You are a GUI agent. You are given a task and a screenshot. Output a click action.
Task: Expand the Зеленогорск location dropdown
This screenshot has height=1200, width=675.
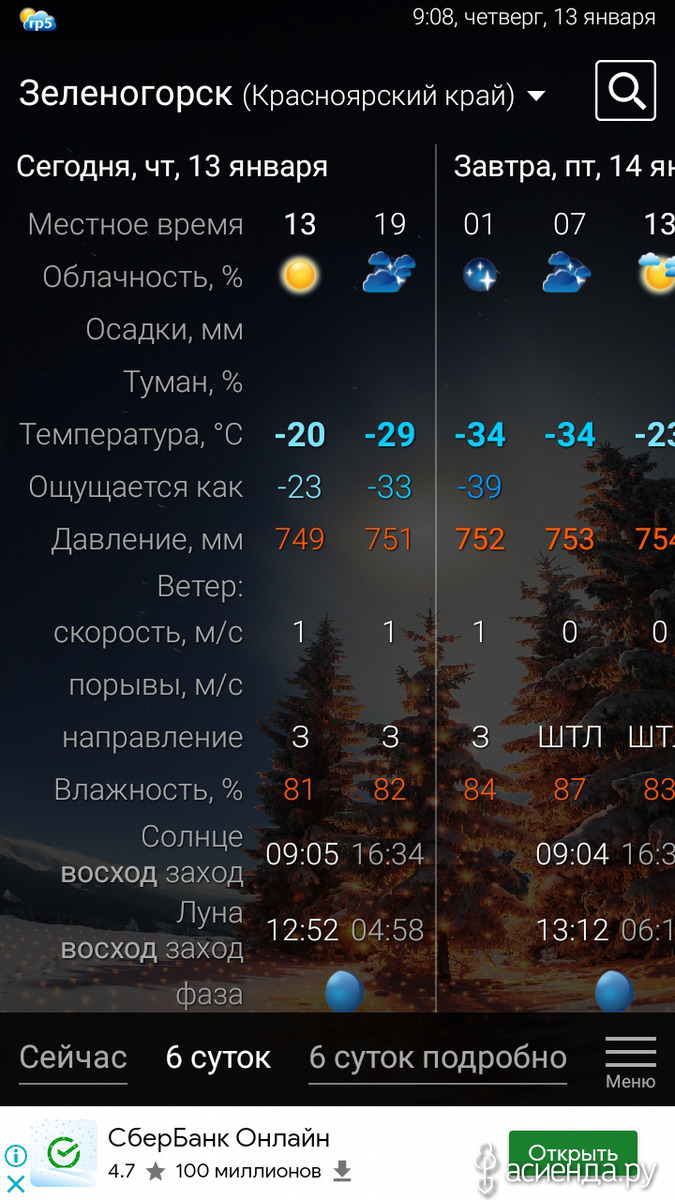[536, 96]
